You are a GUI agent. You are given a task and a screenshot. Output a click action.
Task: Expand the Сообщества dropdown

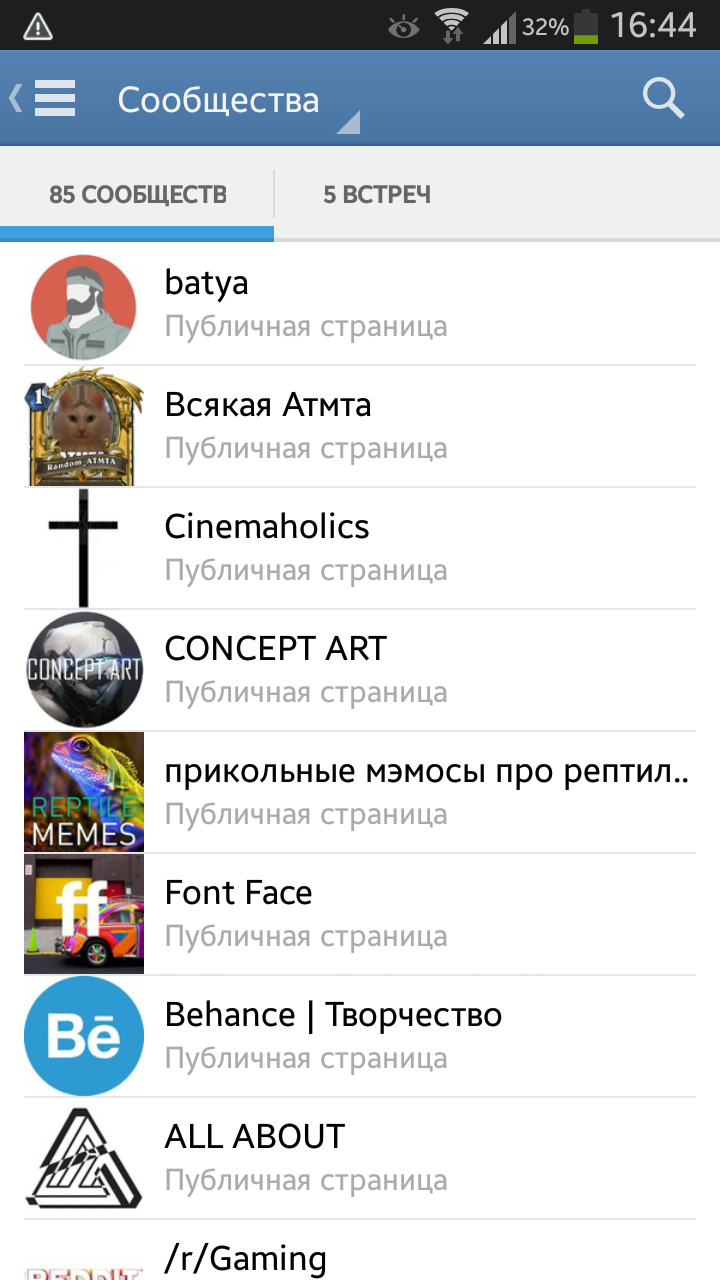[x=236, y=100]
